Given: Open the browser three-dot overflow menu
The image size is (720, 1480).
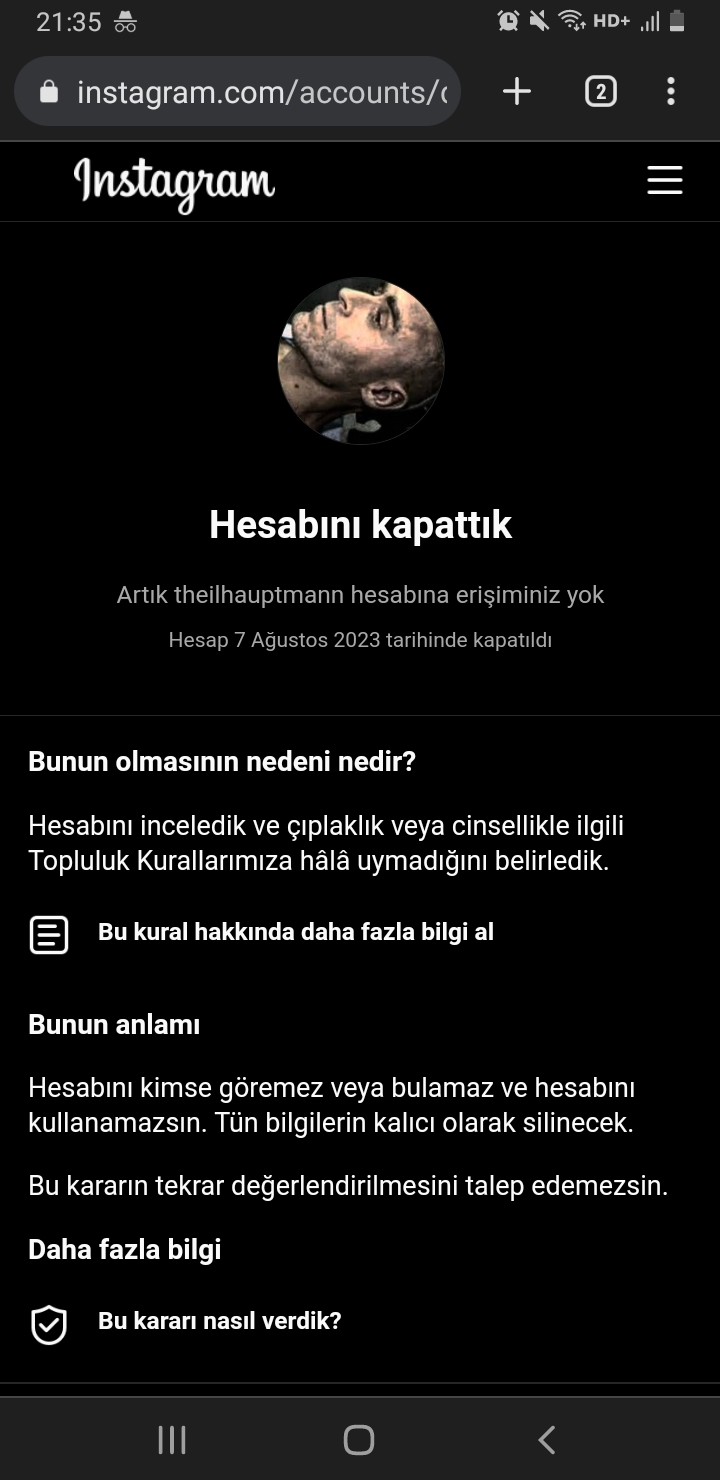Looking at the screenshot, I should click(x=670, y=92).
